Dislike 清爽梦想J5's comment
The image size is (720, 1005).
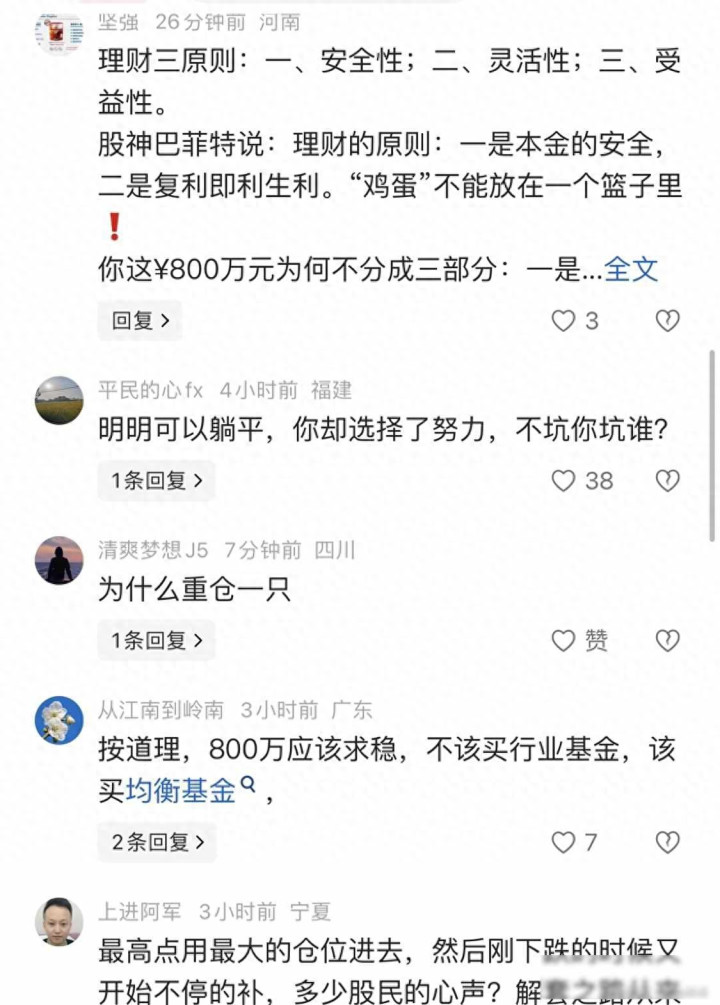pyautogui.click(x=667, y=640)
